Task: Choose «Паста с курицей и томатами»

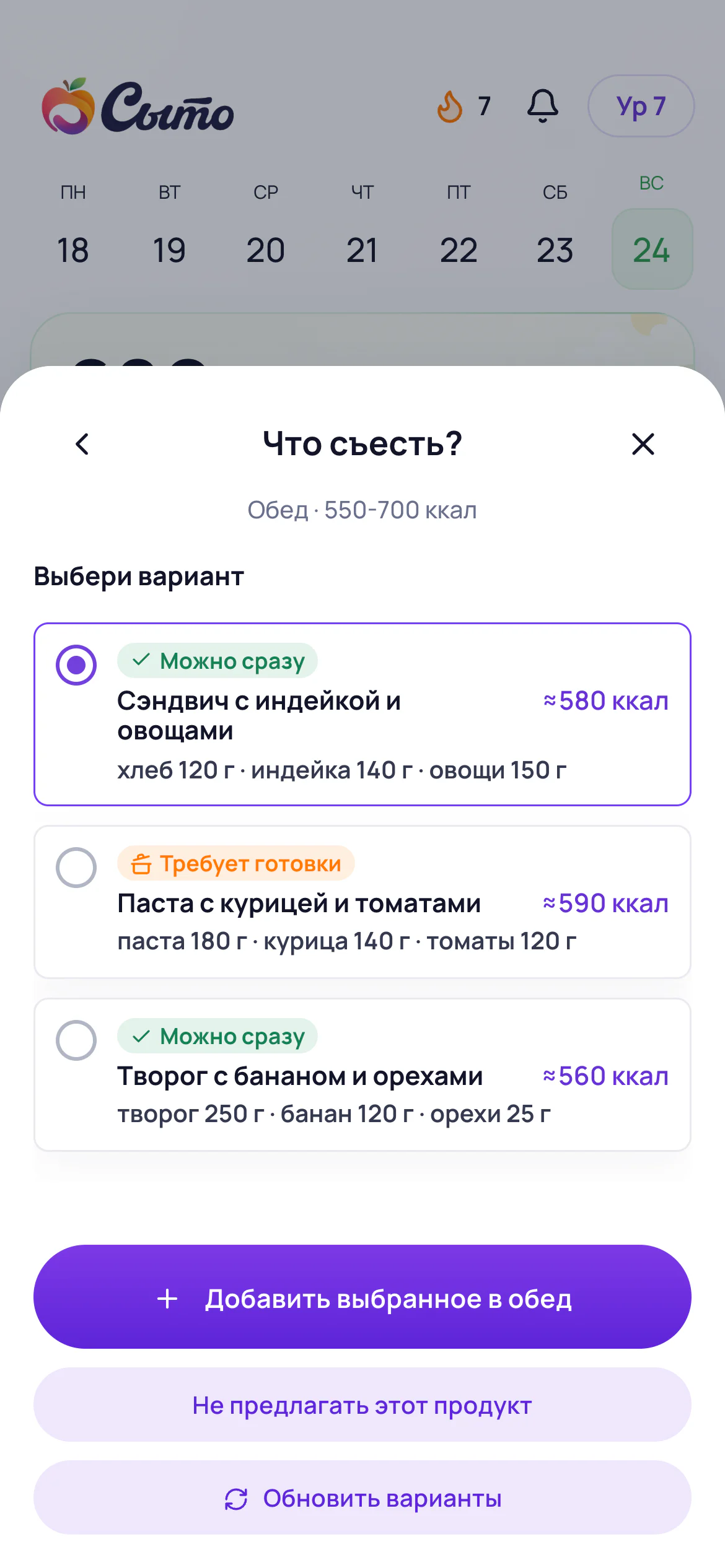Action: pos(362,902)
